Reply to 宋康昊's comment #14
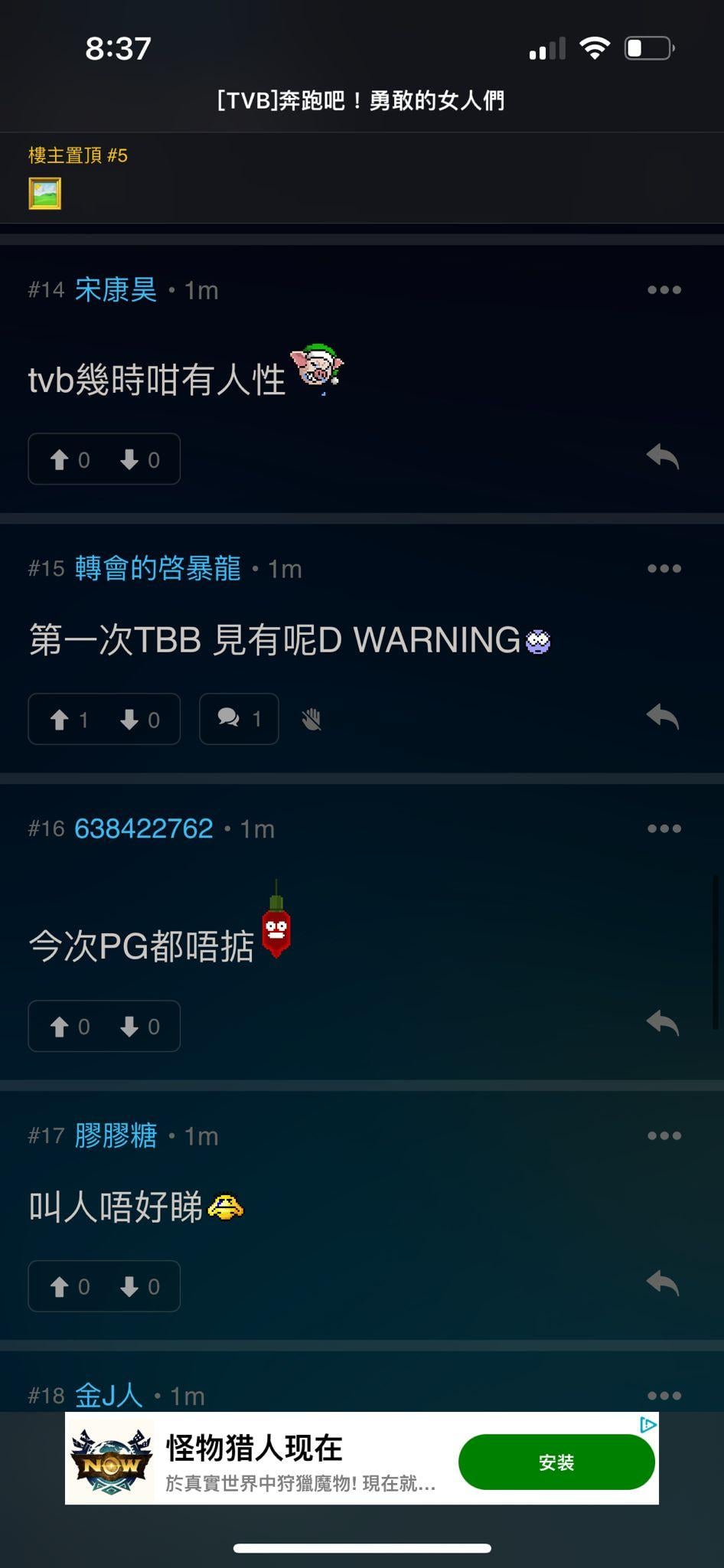 pos(663,457)
